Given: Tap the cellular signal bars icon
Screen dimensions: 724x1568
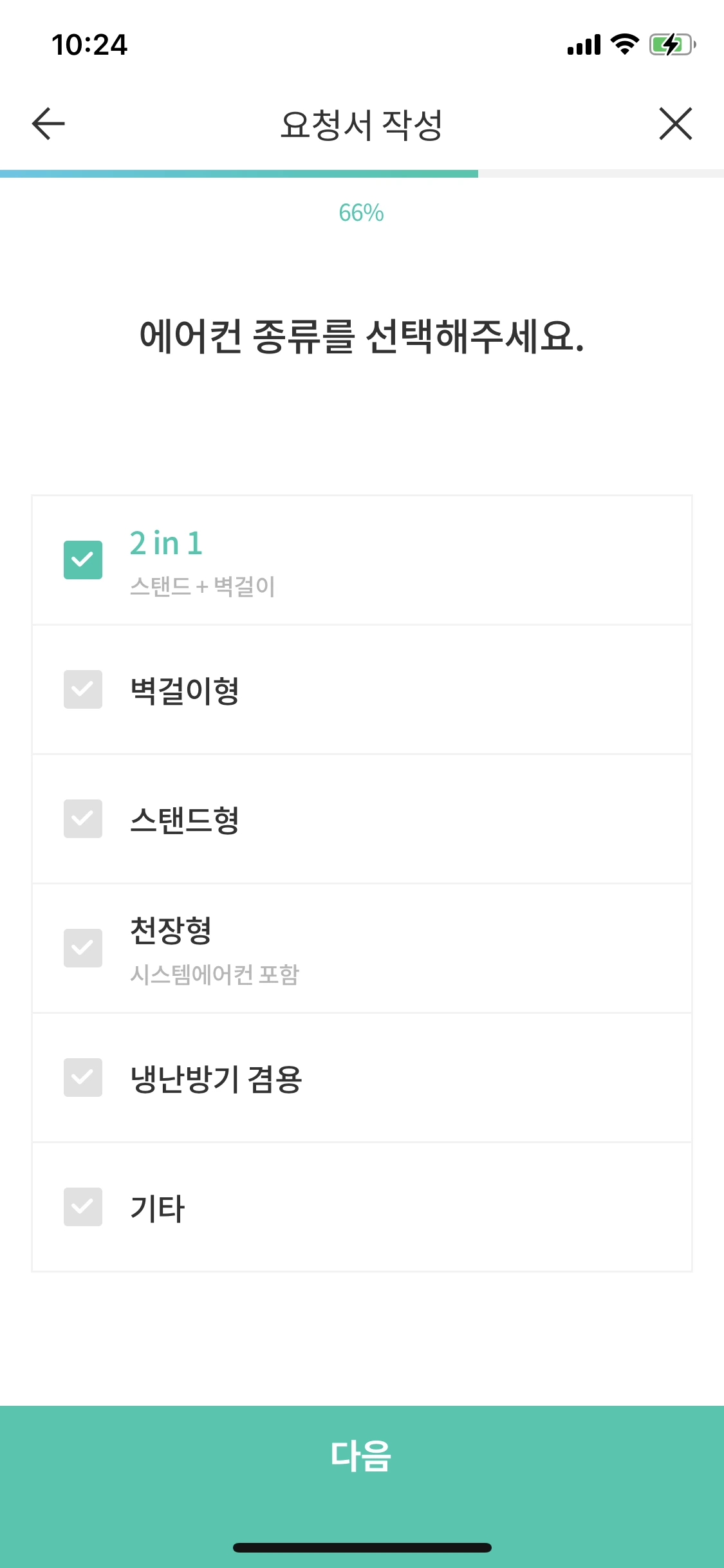Looking at the screenshot, I should 582,45.
